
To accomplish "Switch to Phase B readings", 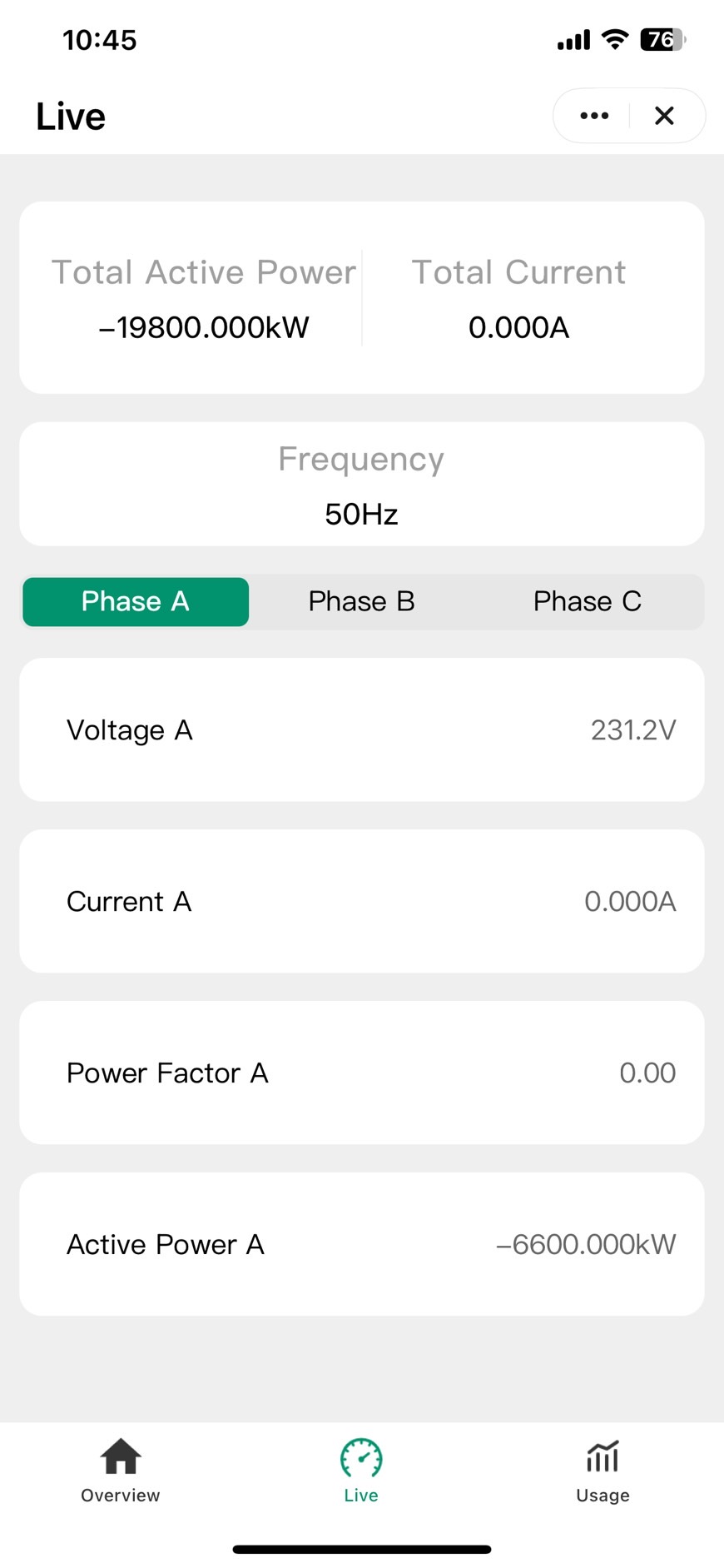I will [361, 601].
